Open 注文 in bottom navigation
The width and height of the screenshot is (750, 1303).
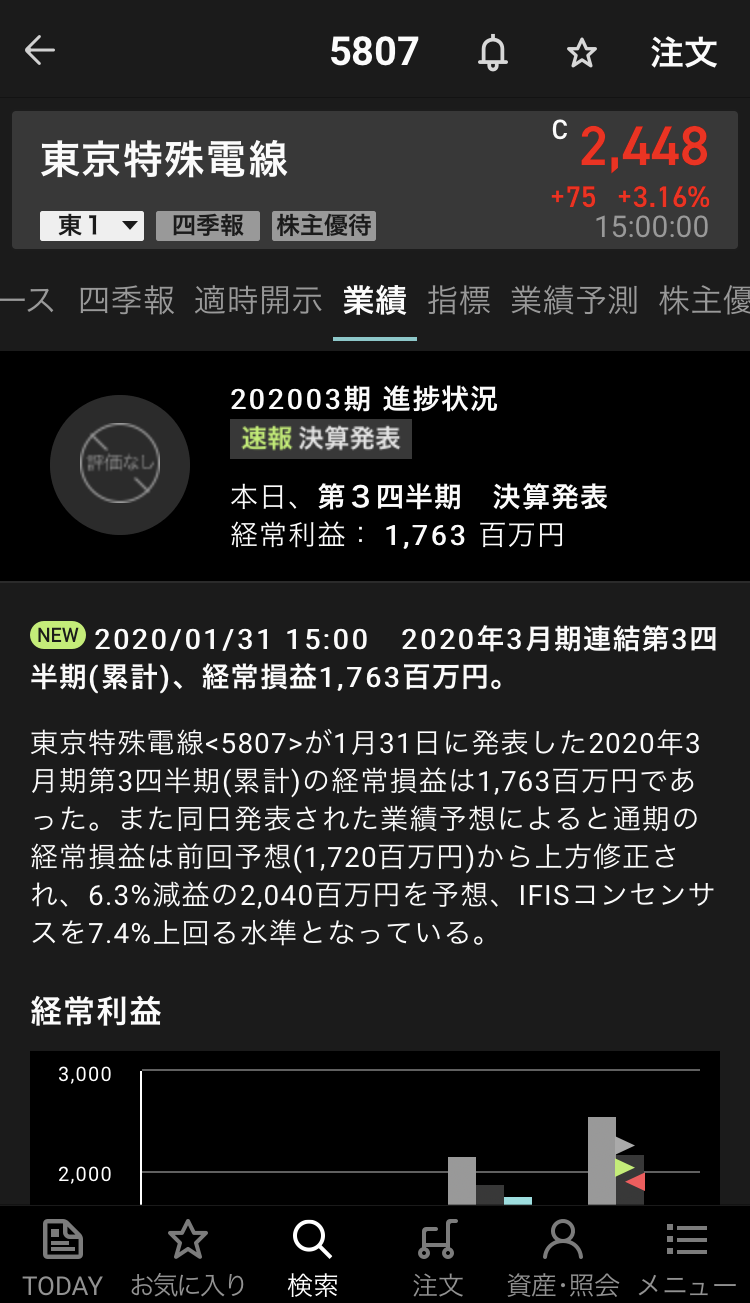click(x=437, y=1257)
